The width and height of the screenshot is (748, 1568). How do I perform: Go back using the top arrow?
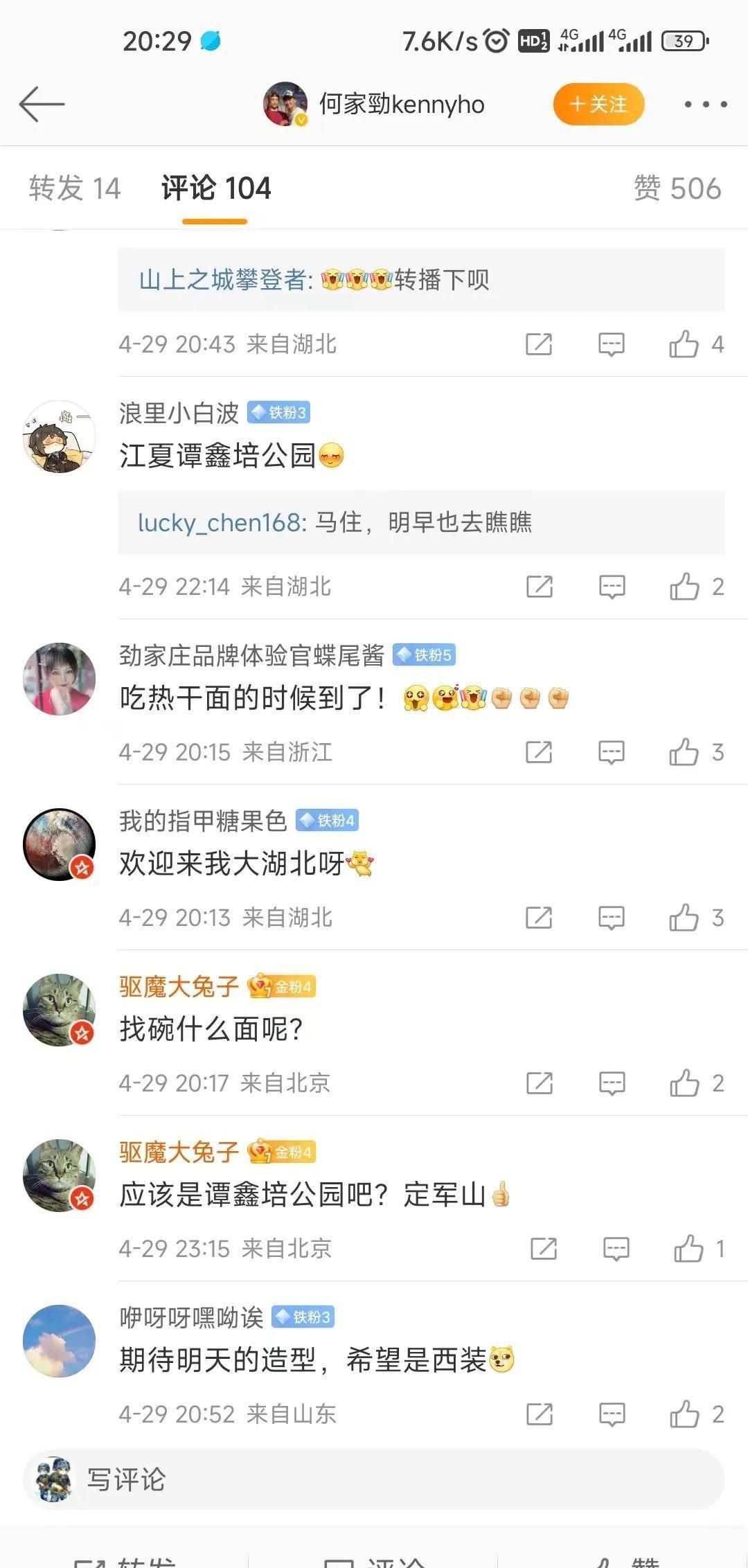click(x=42, y=105)
